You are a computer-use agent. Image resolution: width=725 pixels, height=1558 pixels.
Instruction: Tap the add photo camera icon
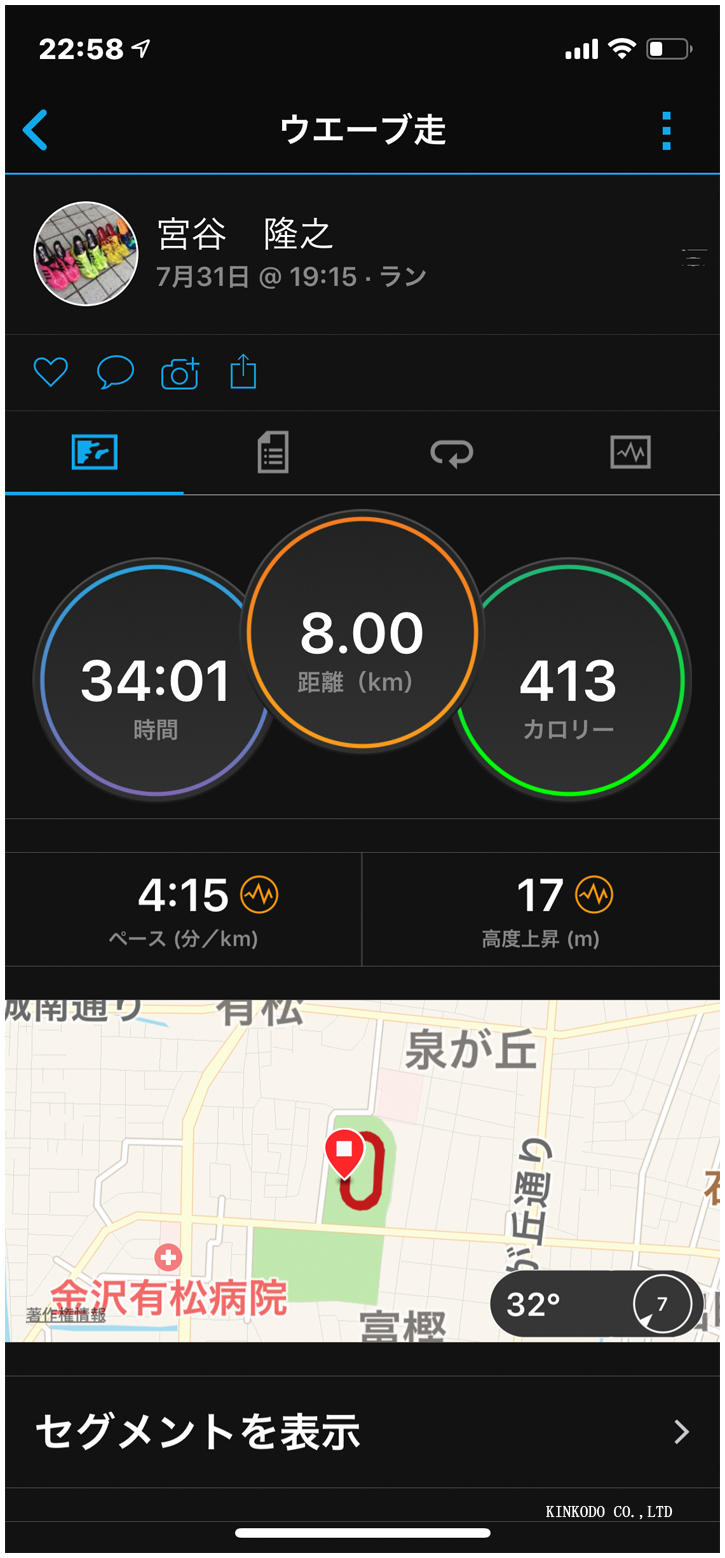(x=179, y=370)
